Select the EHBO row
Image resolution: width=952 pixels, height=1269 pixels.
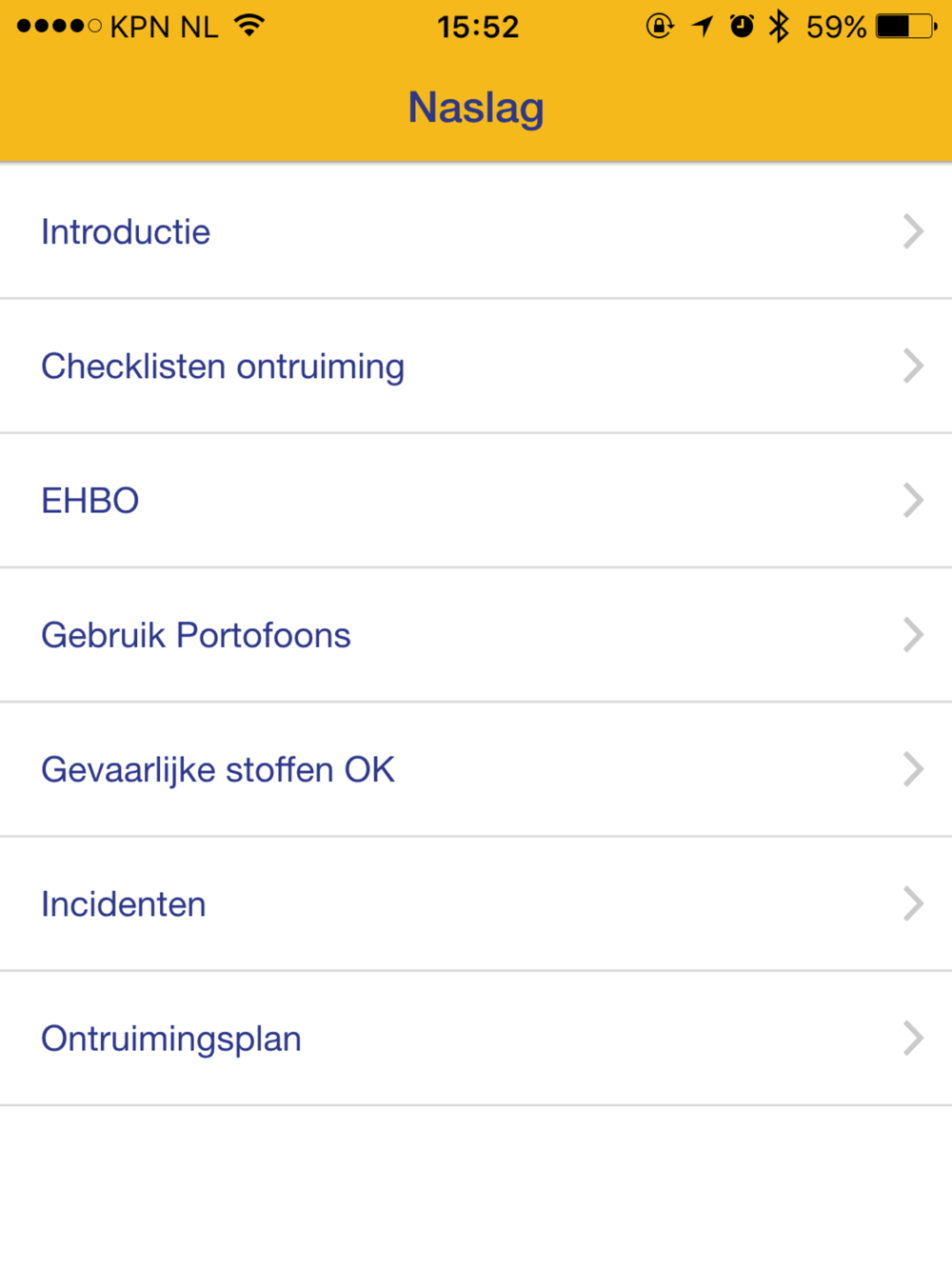[476, 501]
